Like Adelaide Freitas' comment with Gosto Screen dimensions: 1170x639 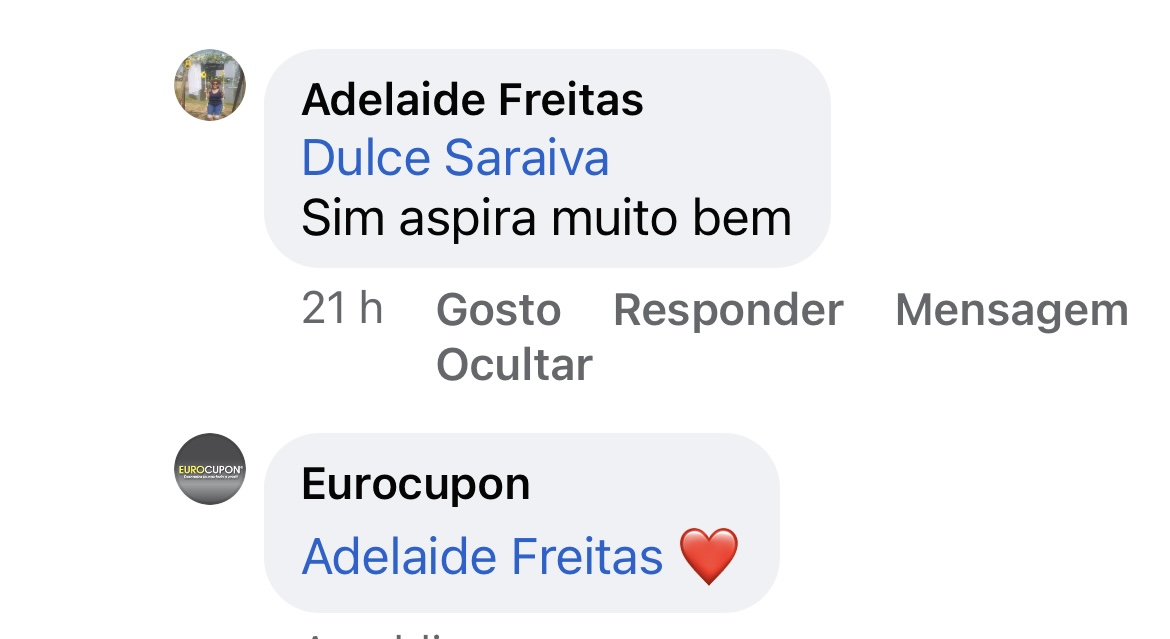[498, 310]
